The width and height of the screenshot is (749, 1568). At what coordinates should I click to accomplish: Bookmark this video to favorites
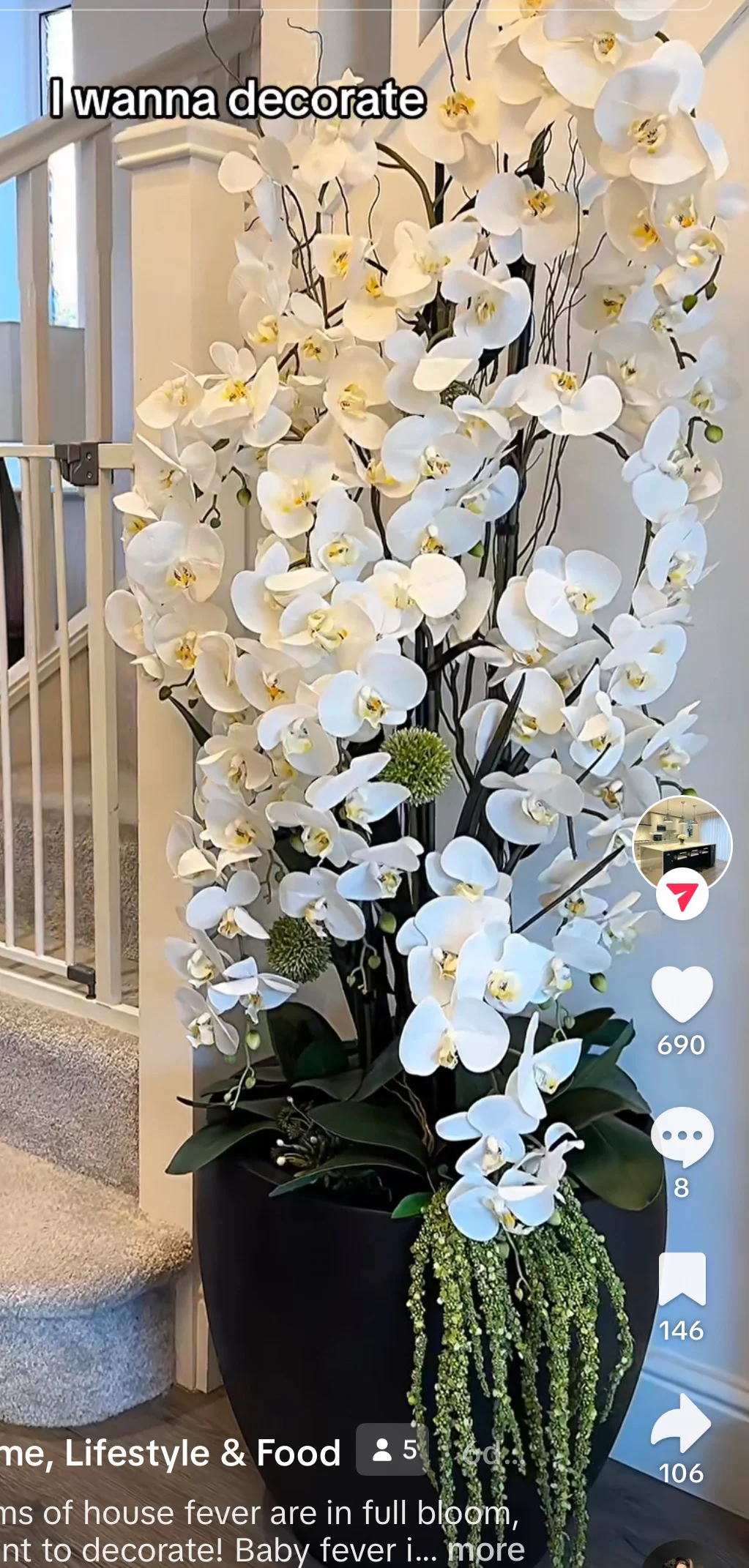pyautogui.click(x=682, y=1279)
